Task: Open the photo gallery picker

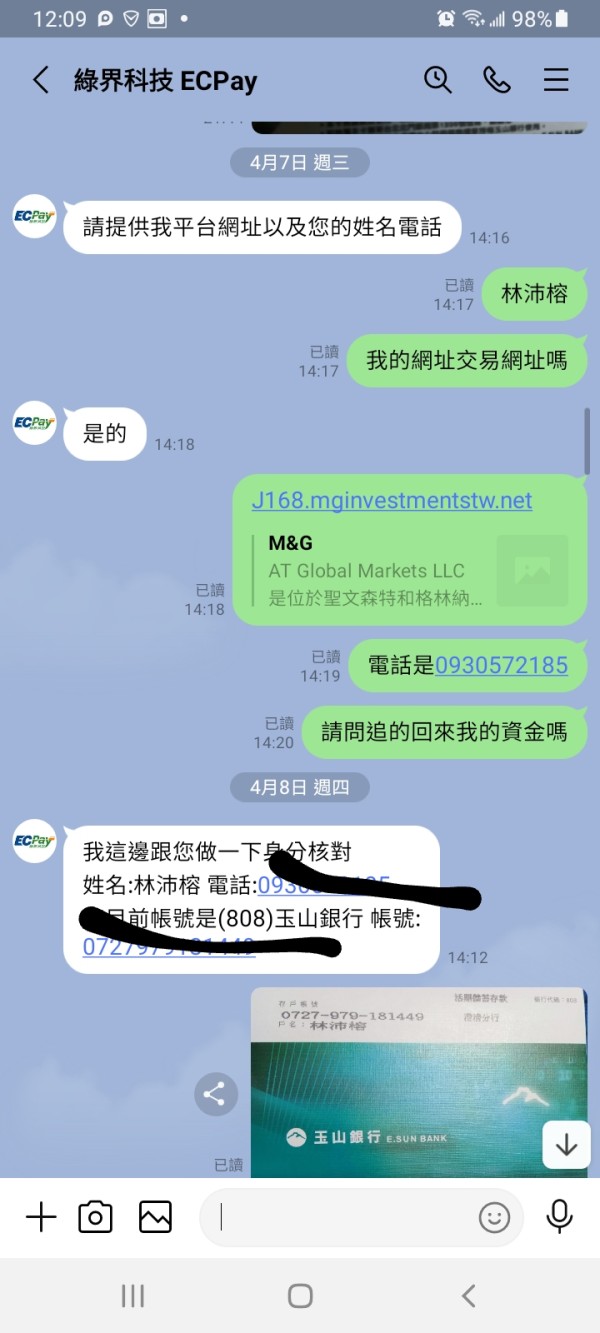Action: pyautogui.click(x=155, y=1217)
